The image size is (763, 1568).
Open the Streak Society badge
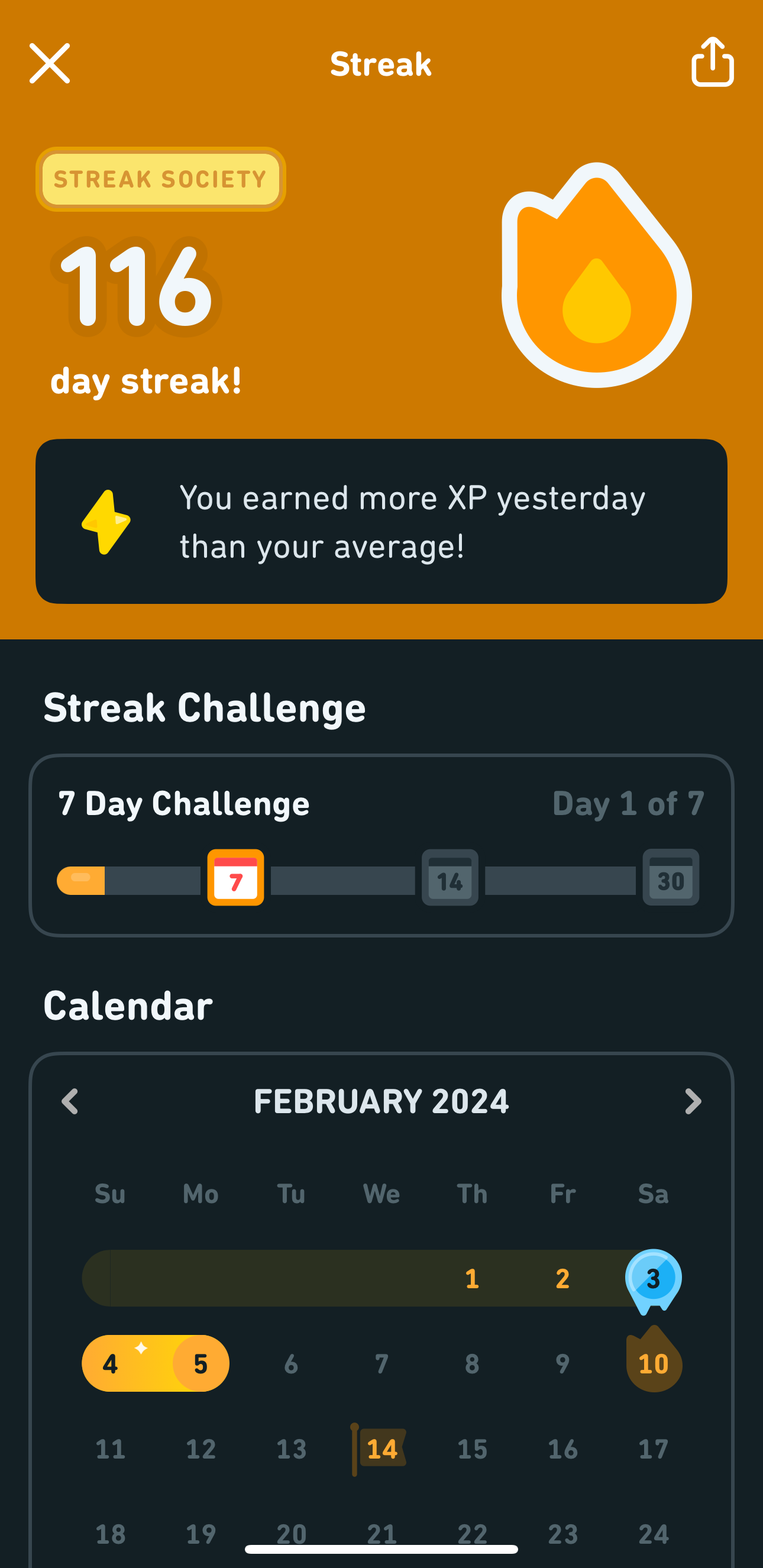(161, 179)
